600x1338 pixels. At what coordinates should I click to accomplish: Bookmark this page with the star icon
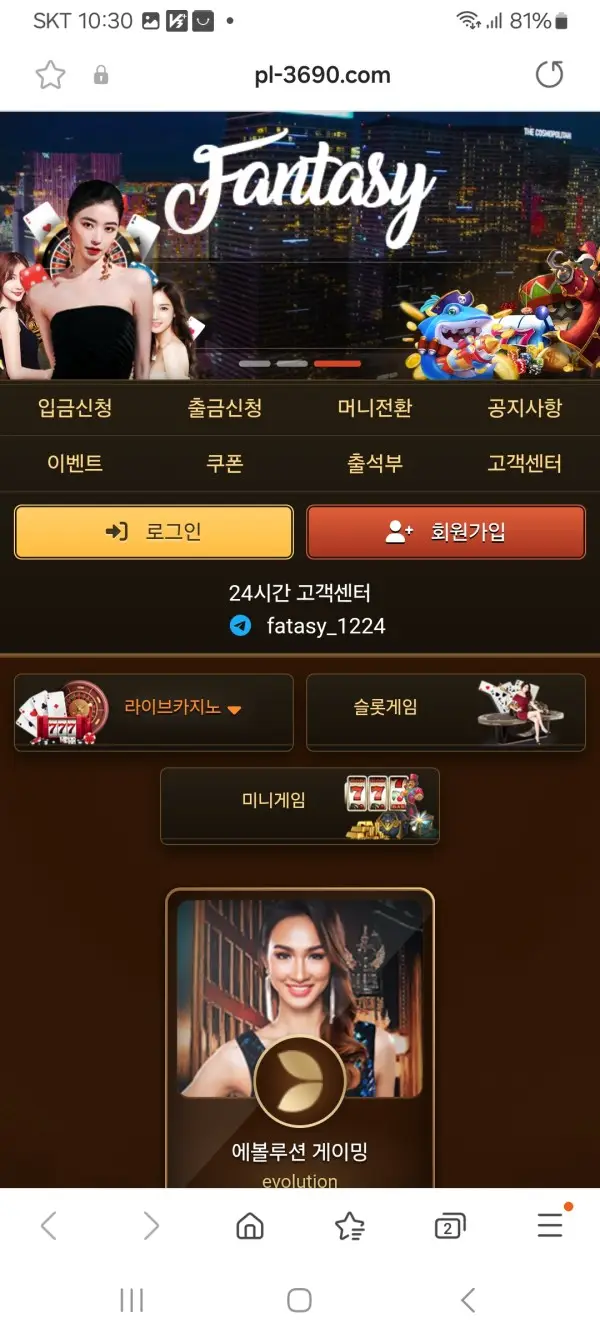click(x=50, y=75)
